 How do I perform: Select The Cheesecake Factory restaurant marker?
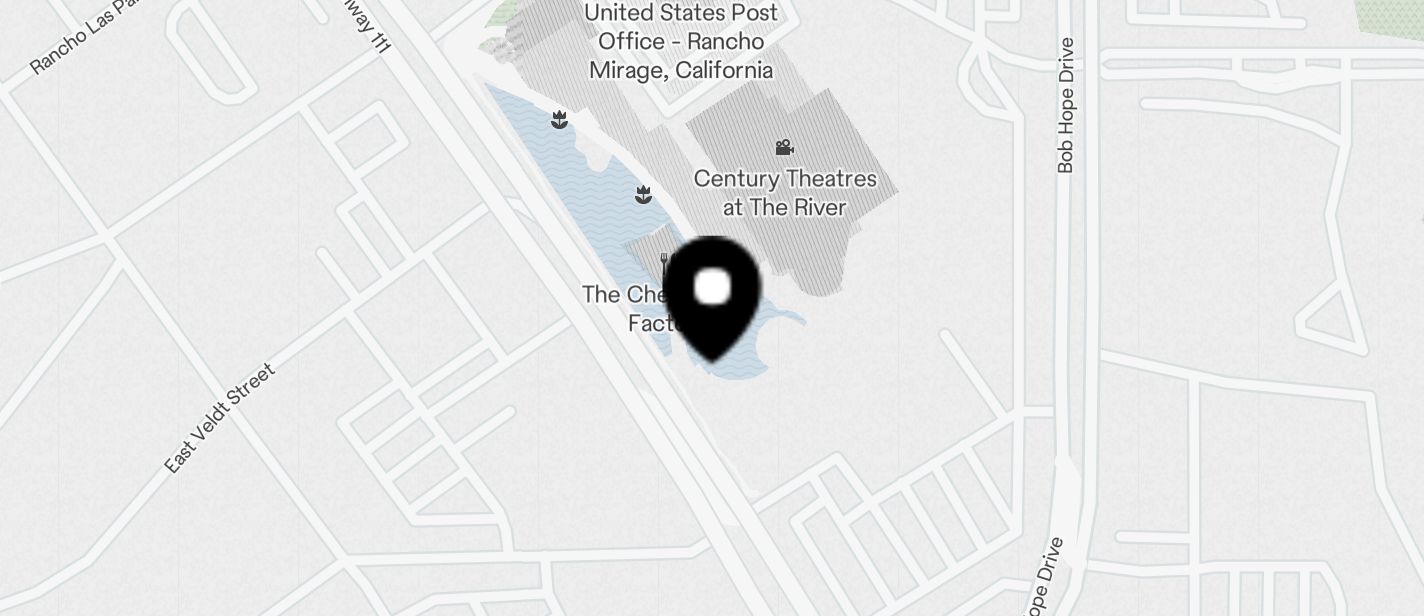click(x=664, y=264)
